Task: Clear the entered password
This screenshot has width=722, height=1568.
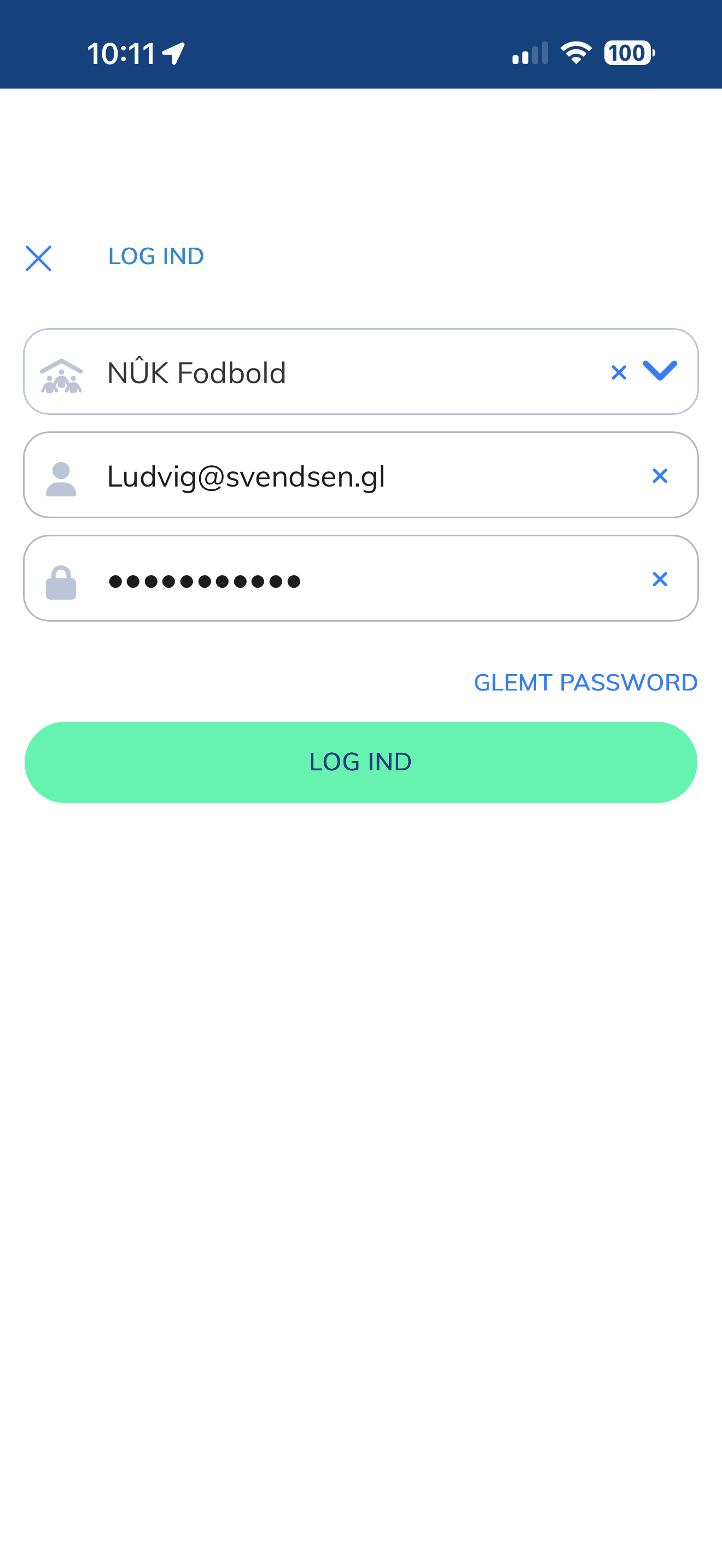Action: pos(660,580)
